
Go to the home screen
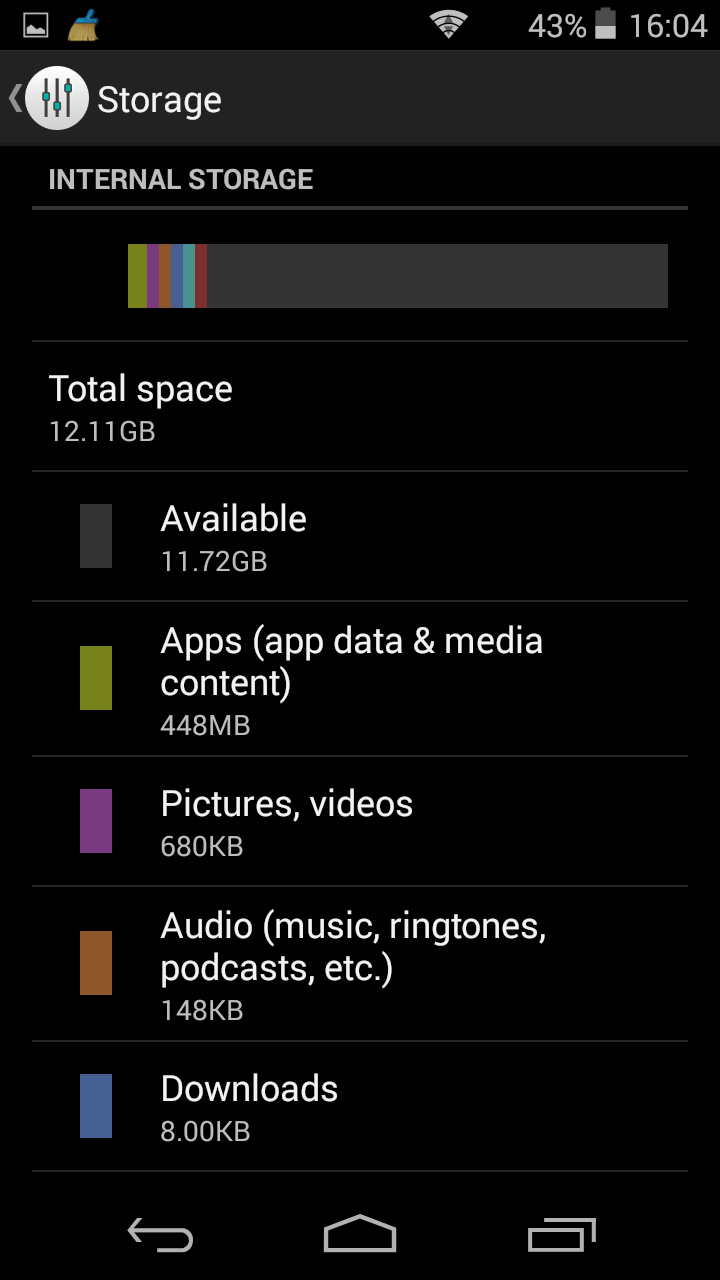(x=360, y=1236)
